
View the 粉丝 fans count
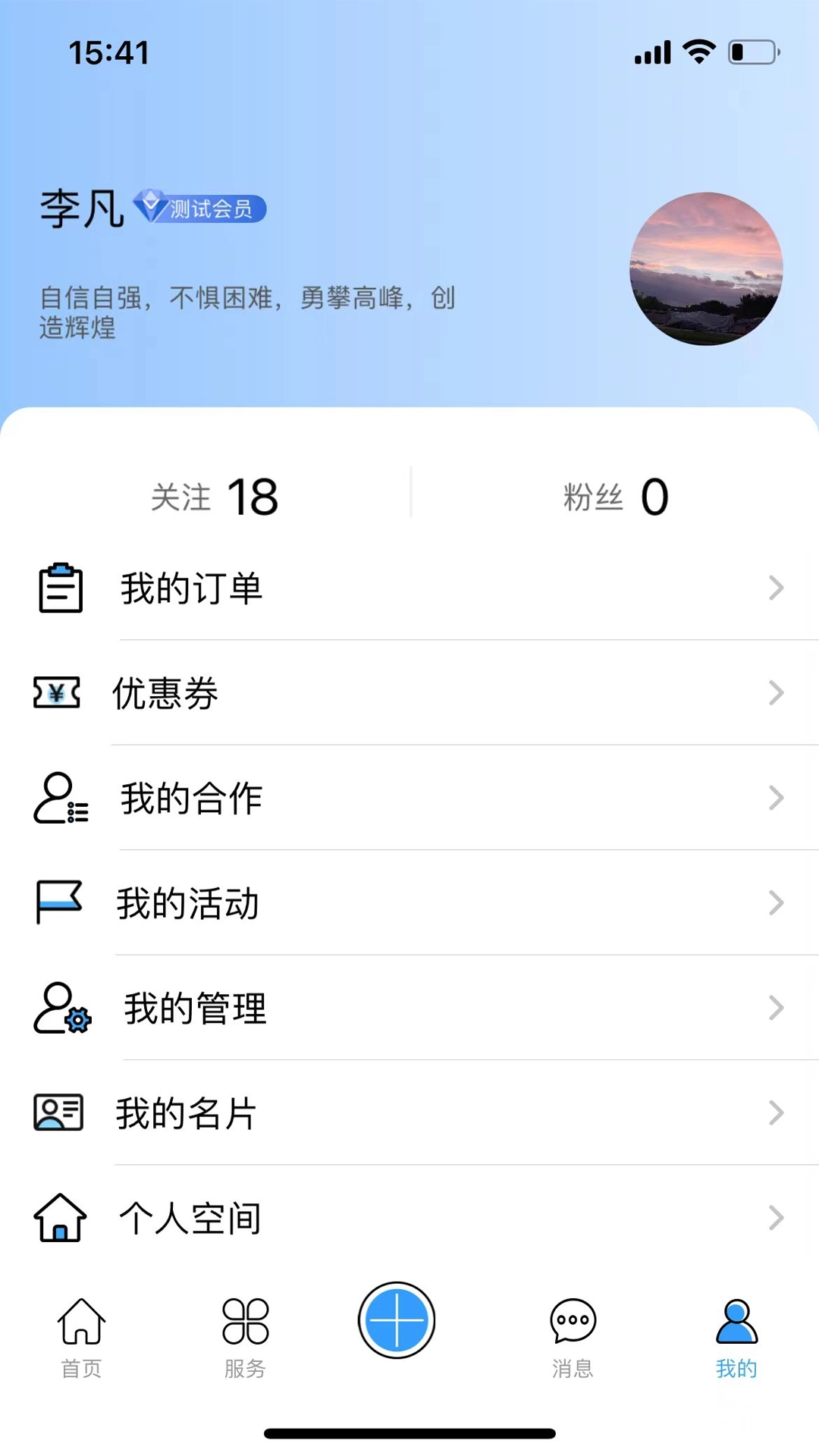(x=614, y=496)
